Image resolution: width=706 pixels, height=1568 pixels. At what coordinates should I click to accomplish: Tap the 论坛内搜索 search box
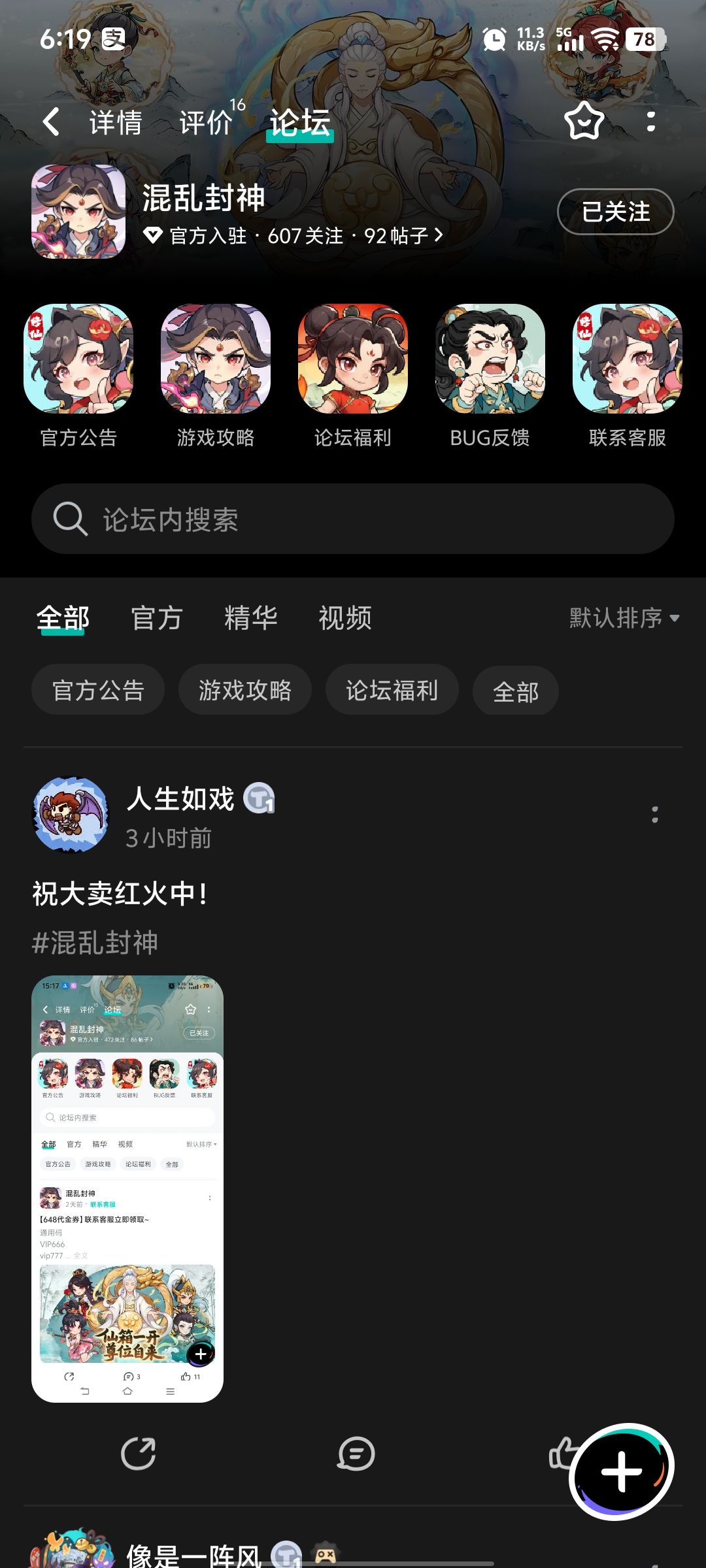coord(353,519)
